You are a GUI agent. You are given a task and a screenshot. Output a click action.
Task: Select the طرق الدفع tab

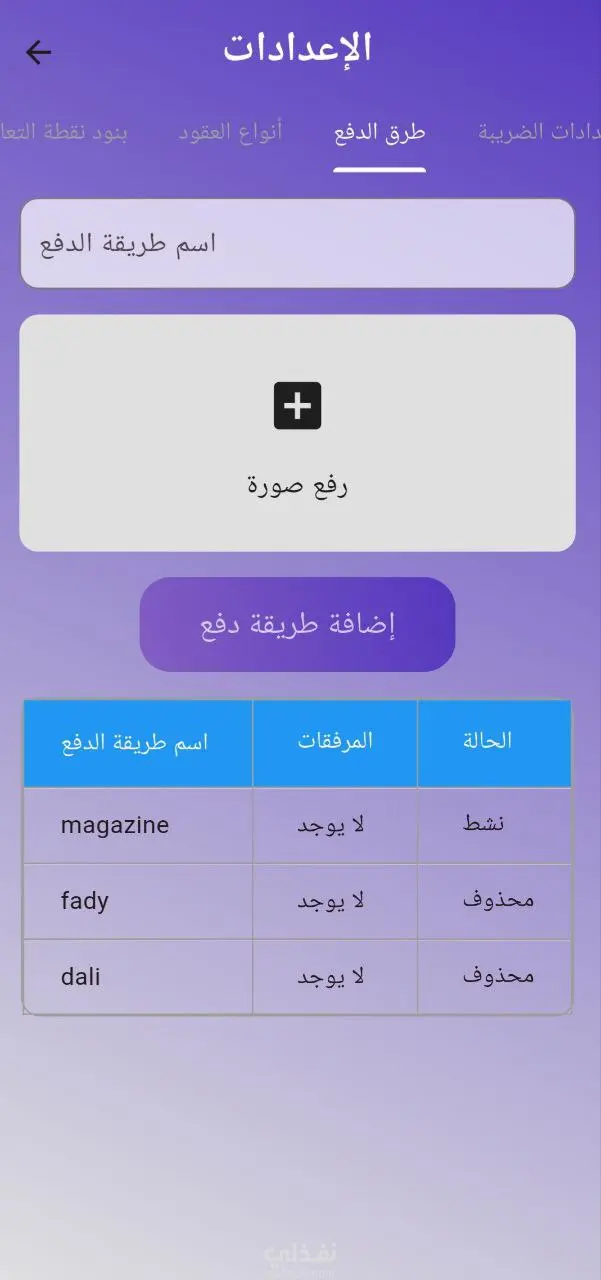380,132
